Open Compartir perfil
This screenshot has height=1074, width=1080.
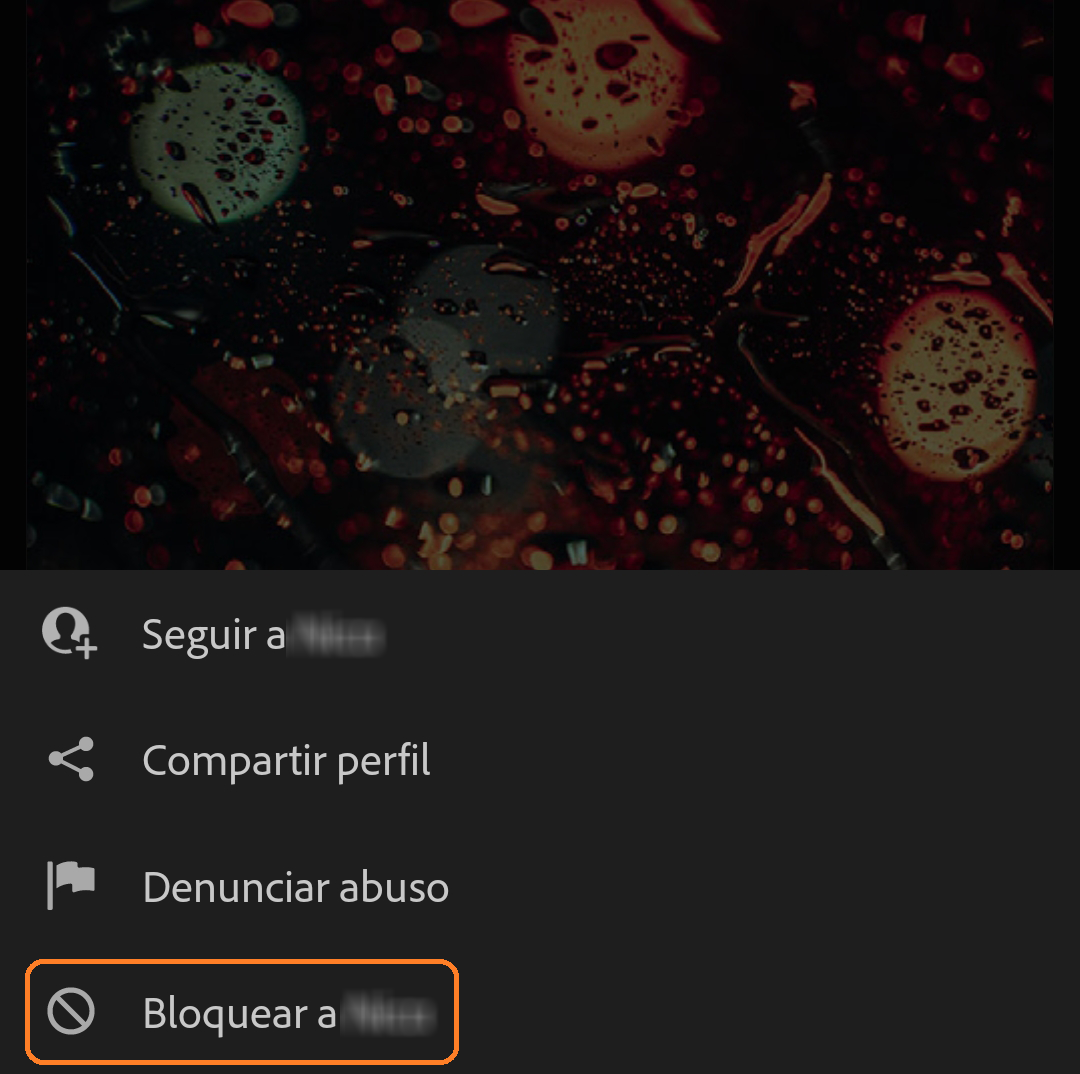[286, 761]
